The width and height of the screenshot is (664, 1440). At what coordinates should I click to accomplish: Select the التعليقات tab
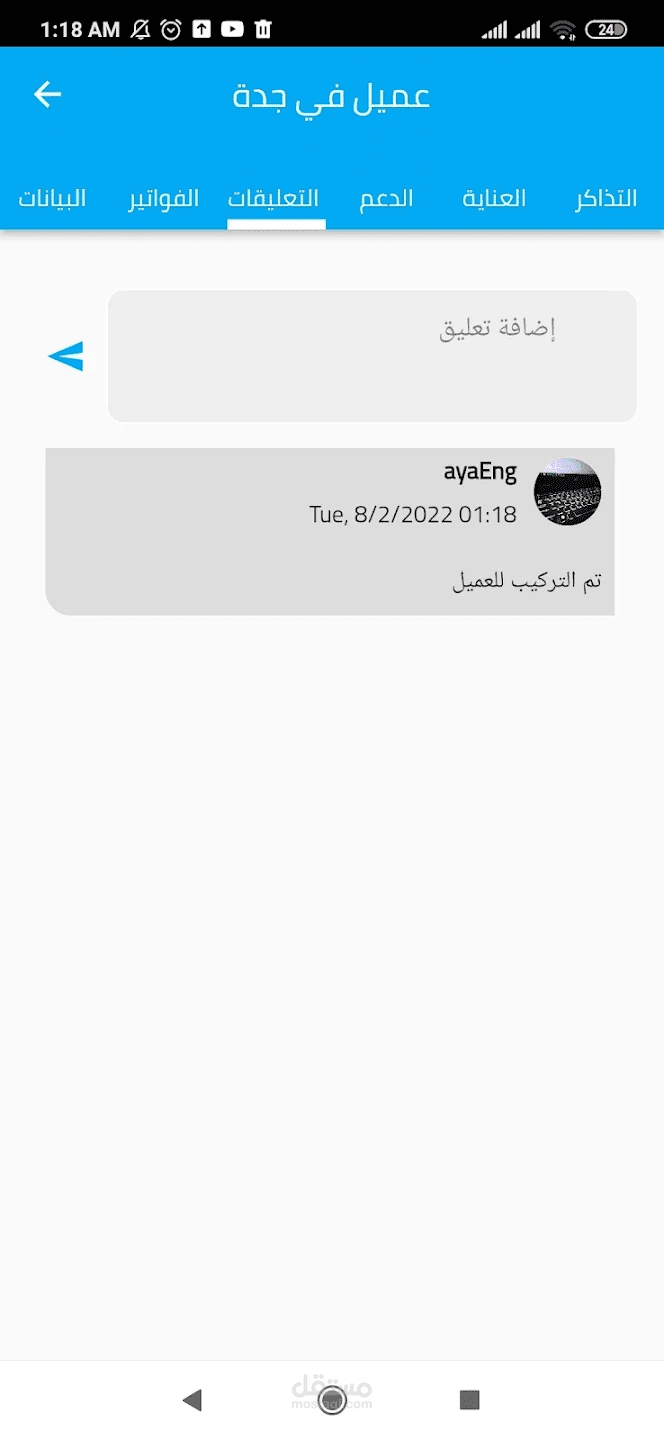coord(274,198)
